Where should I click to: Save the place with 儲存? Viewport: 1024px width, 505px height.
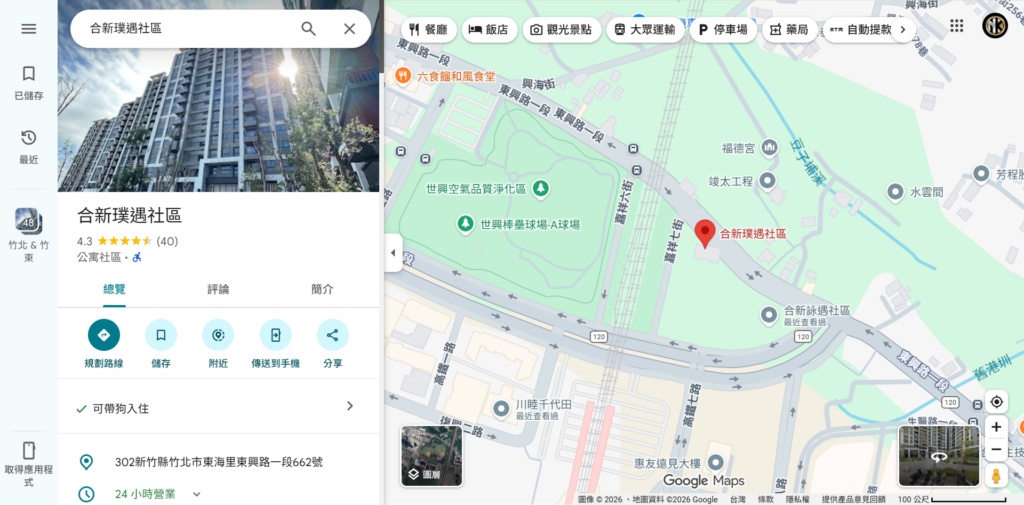161,344
